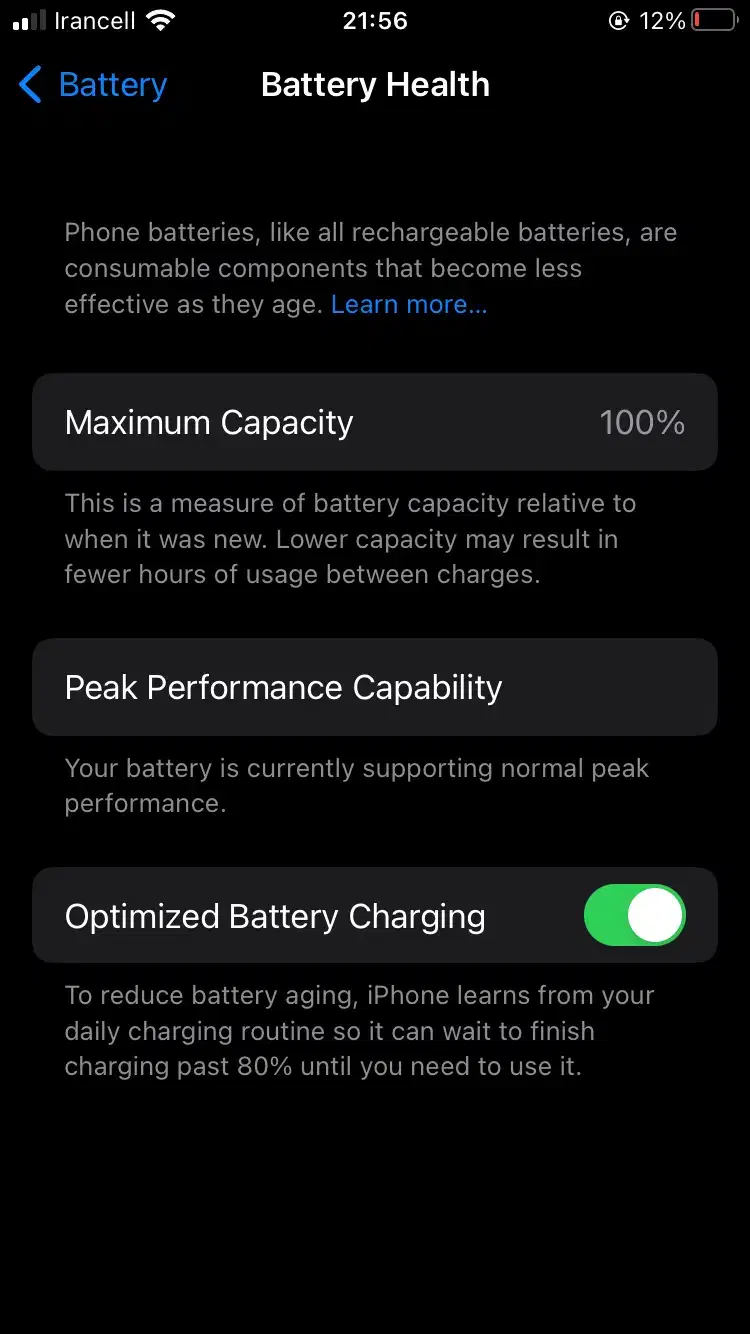
Task: Tap the 100% Maximum Capacity value
Action: pyautogui.click(x=642, y=421)
